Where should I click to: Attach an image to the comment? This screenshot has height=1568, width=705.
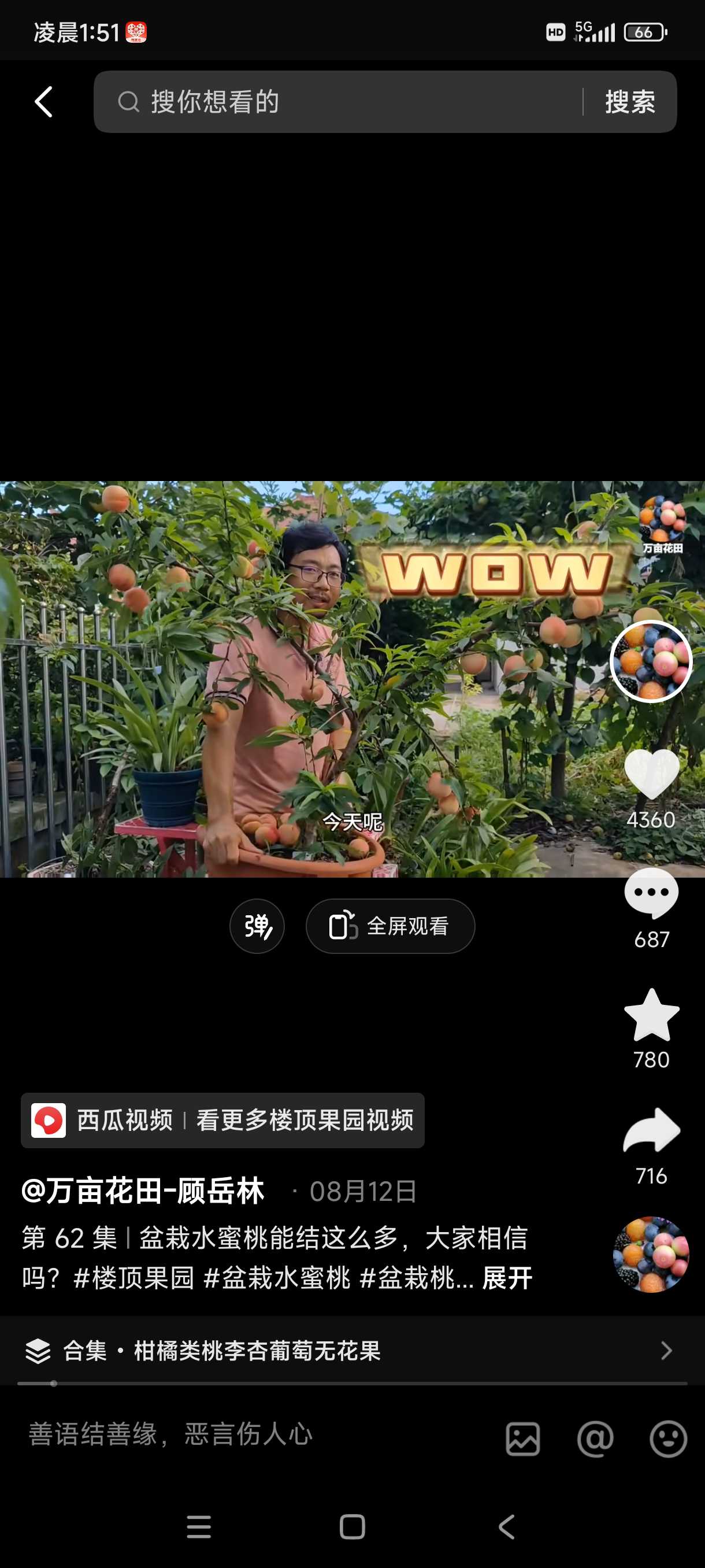coord(522,1439)
